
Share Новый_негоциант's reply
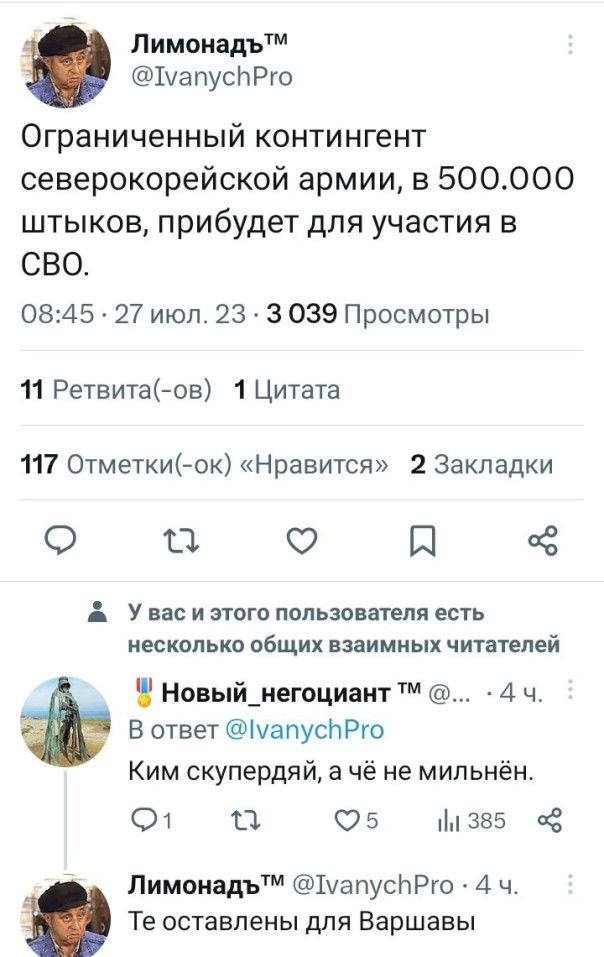pyautogui.click(x=550, y=821)
